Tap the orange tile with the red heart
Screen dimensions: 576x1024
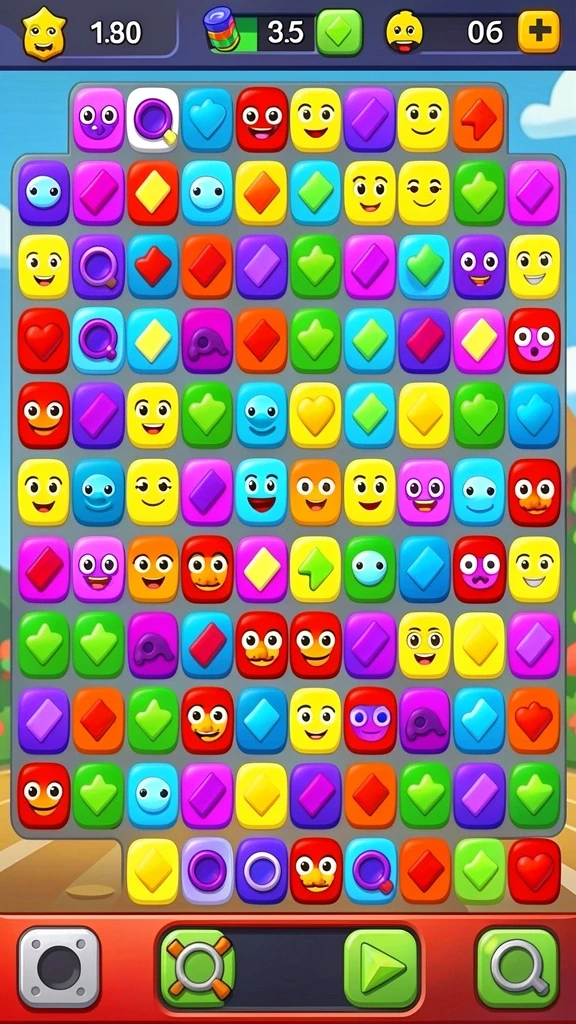534,718
